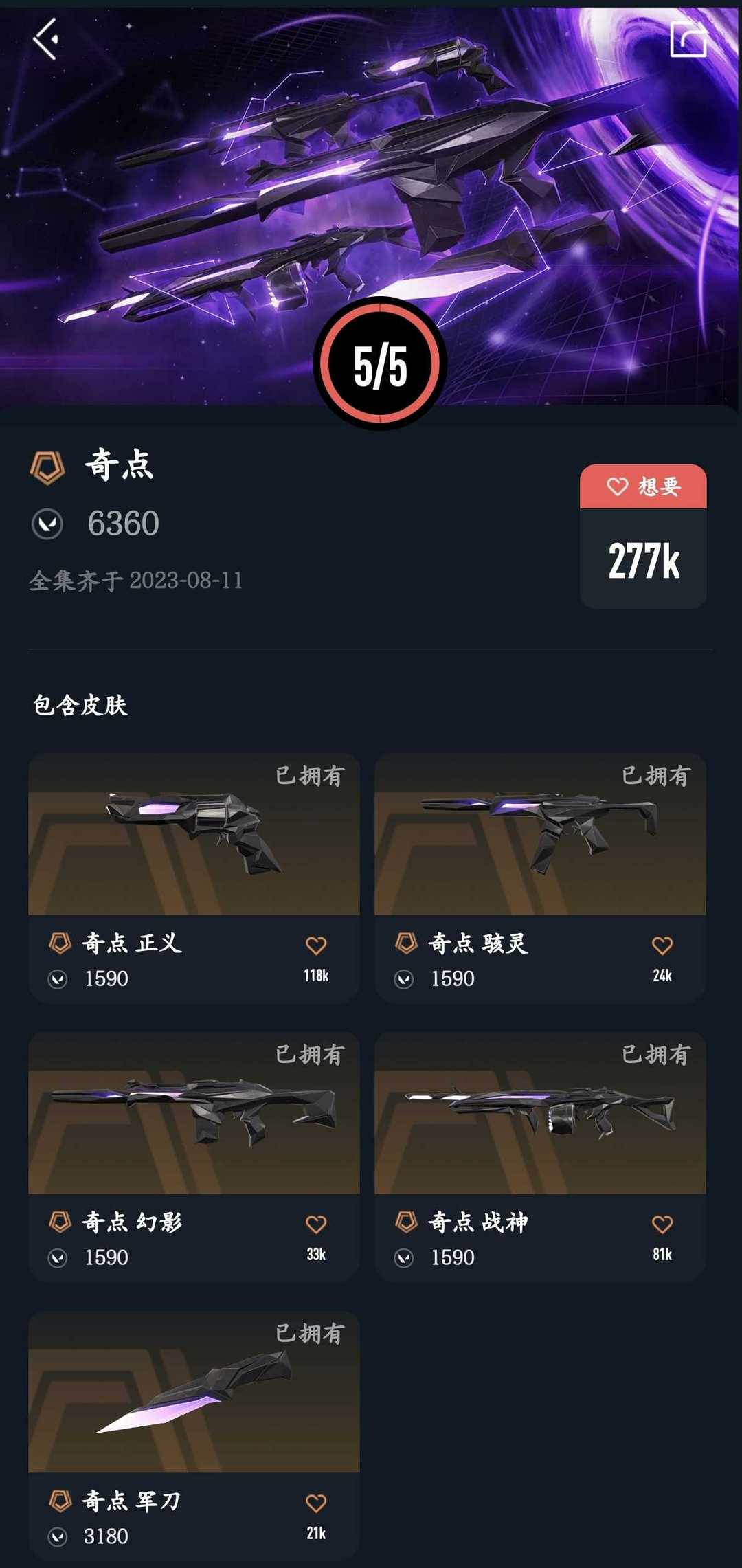The width and height of the screenshot is (742, 1568).
Task: Go back using the top-left arrow
Action: click(x=45, y=39)
